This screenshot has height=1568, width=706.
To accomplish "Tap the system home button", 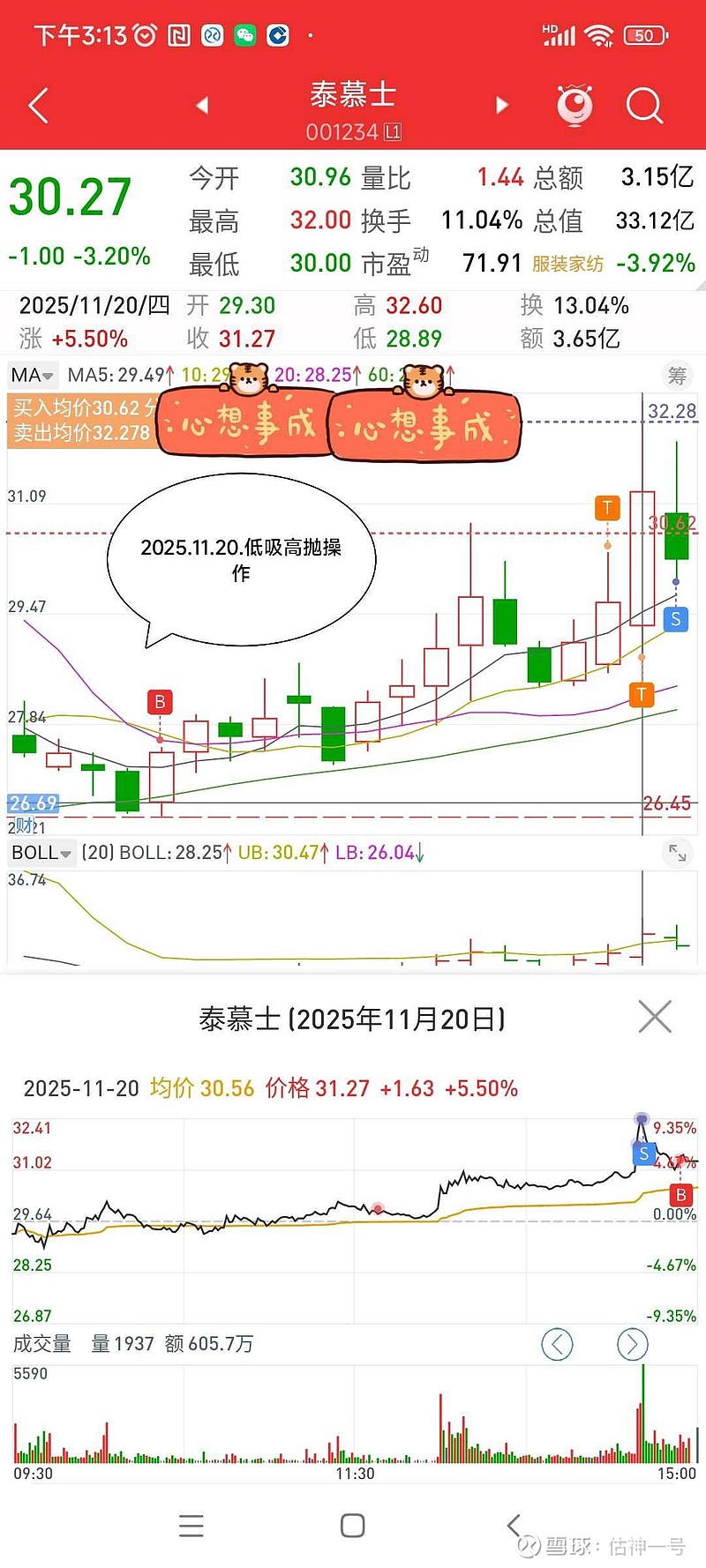I will pyautogui.click(x=353, y=1526).
